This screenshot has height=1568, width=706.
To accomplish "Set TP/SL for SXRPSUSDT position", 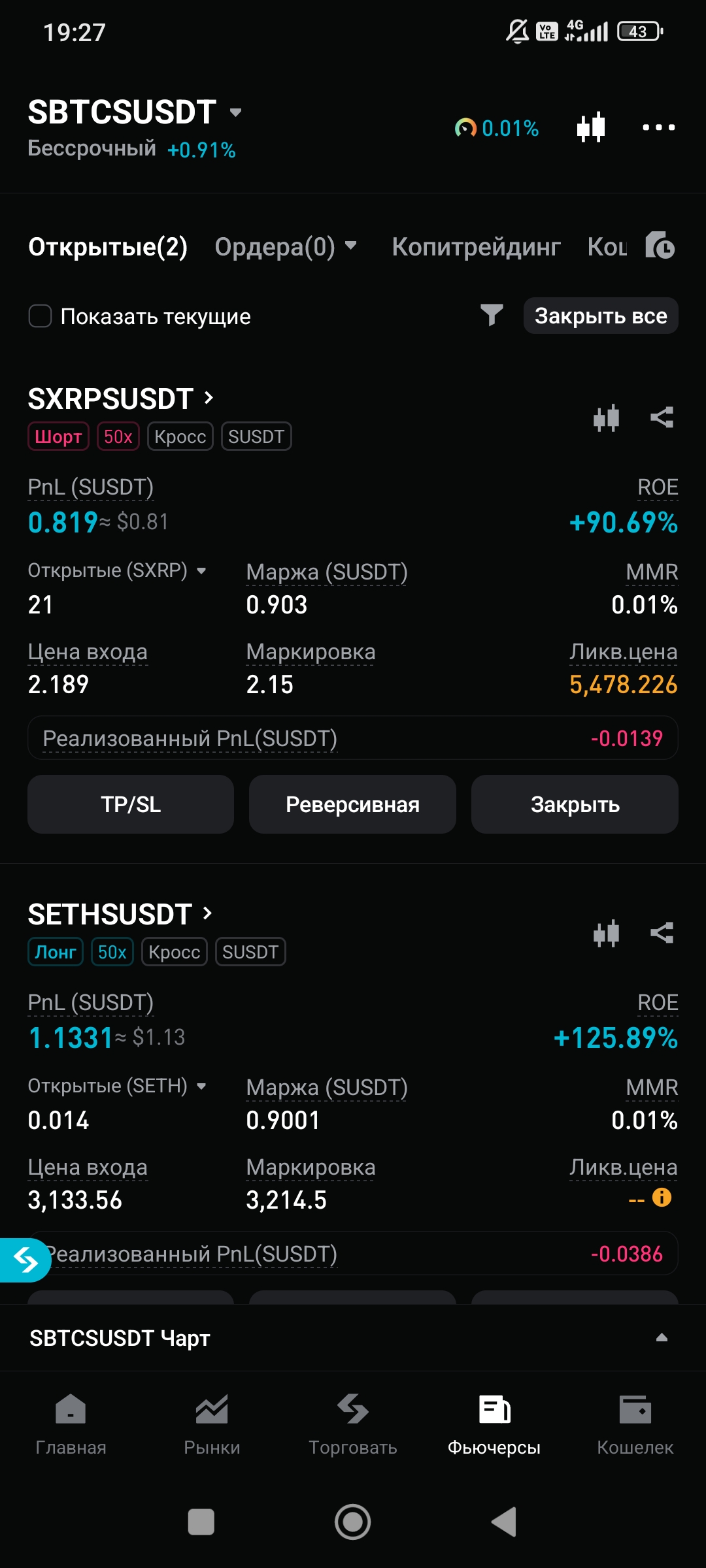I will pyautogui.click(x=131, y=804).
